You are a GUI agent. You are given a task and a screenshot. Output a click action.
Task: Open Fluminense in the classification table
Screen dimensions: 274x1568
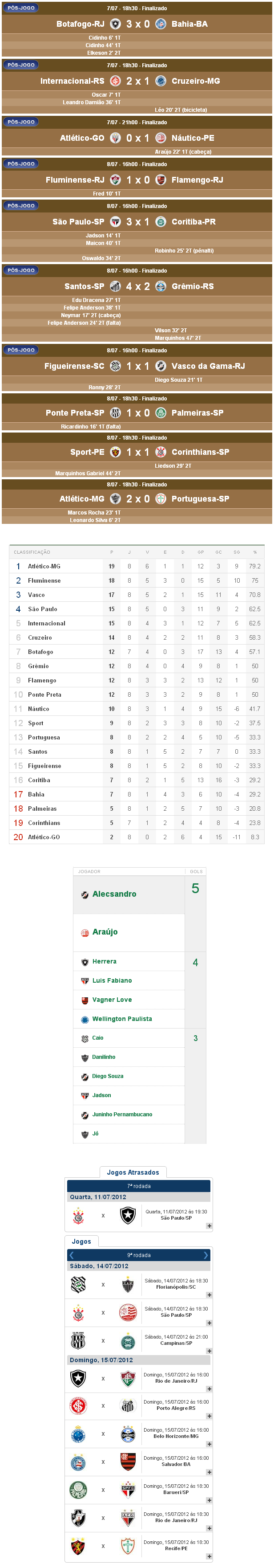point(44,581)
